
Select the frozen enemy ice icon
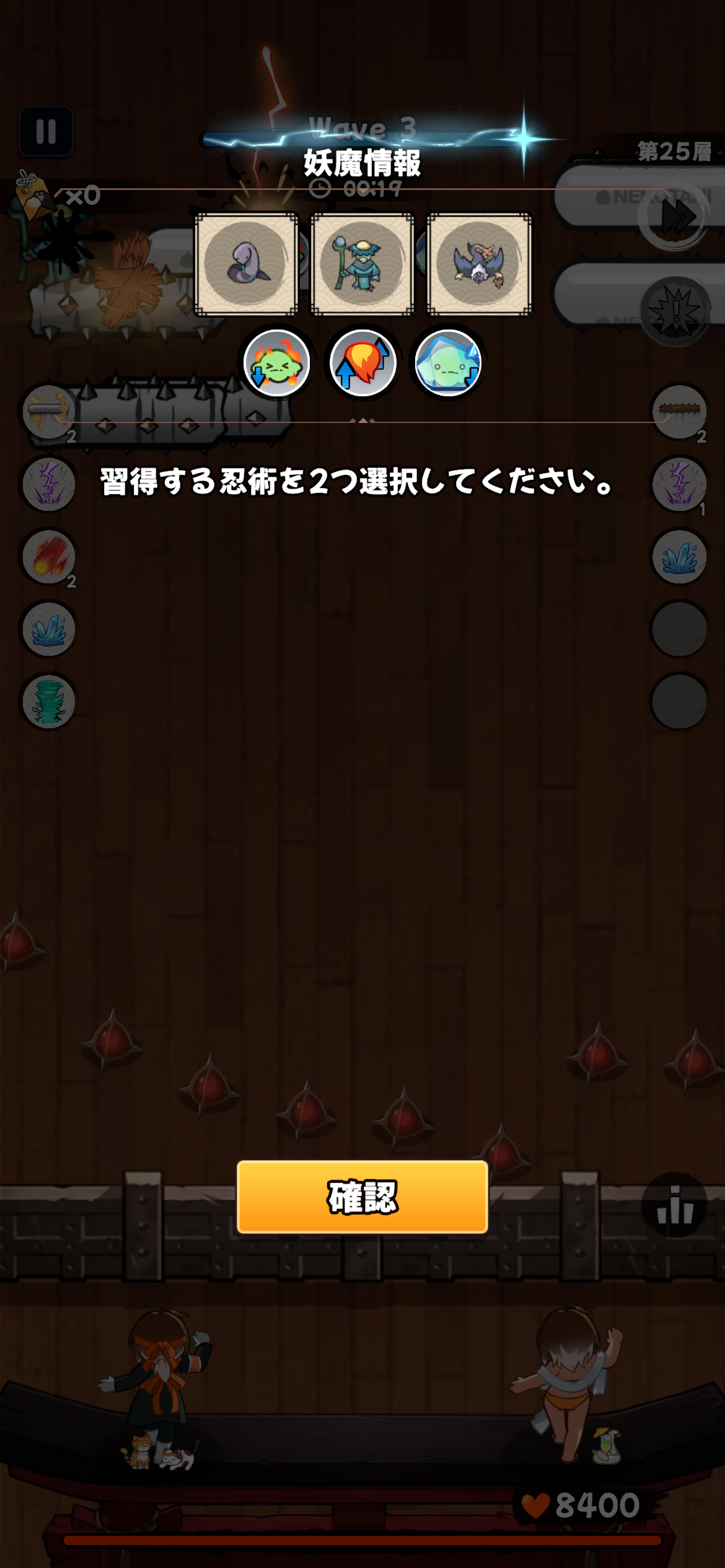click(448, 363)
